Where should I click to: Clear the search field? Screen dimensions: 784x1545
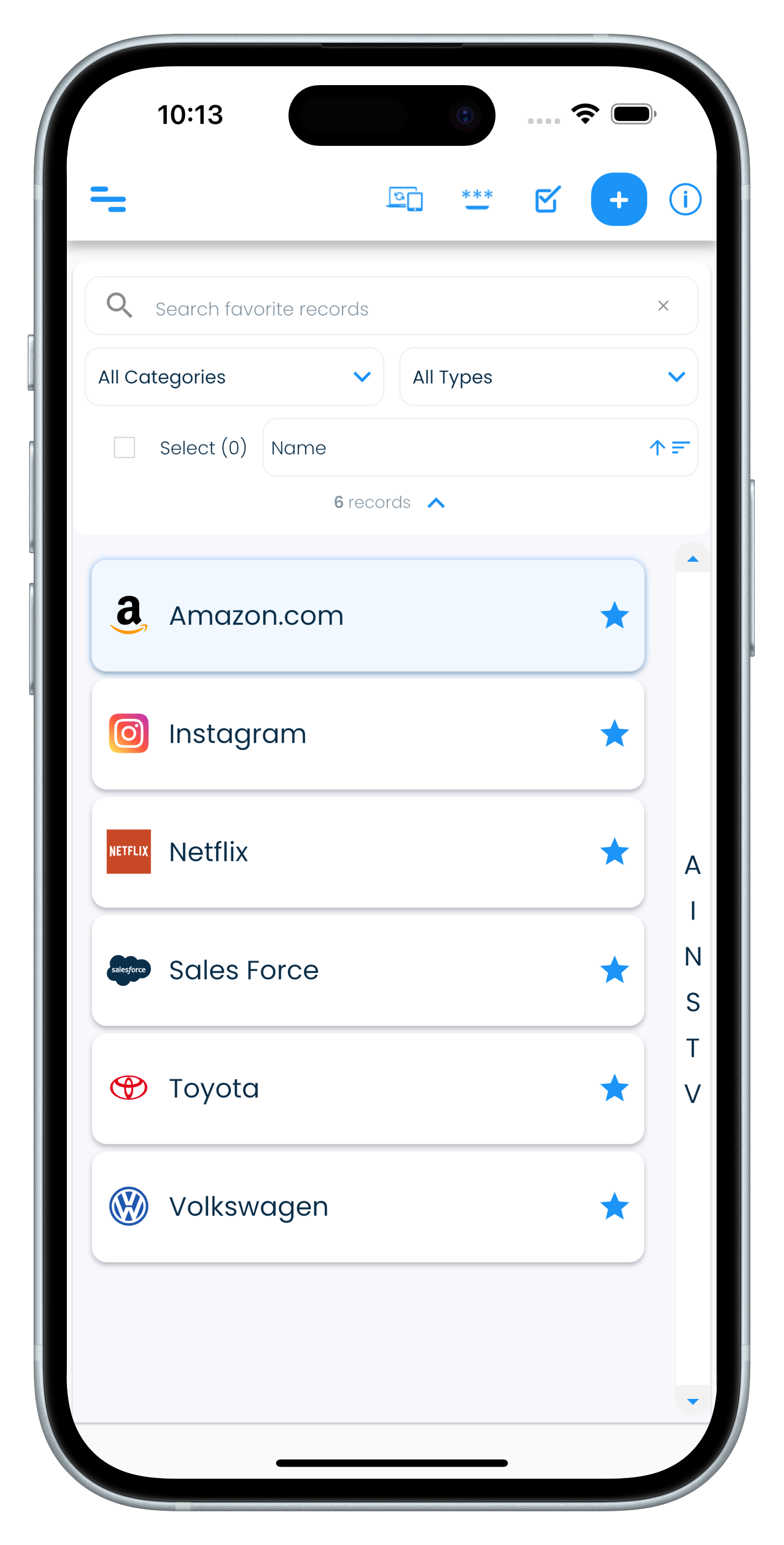coord(663,306)
